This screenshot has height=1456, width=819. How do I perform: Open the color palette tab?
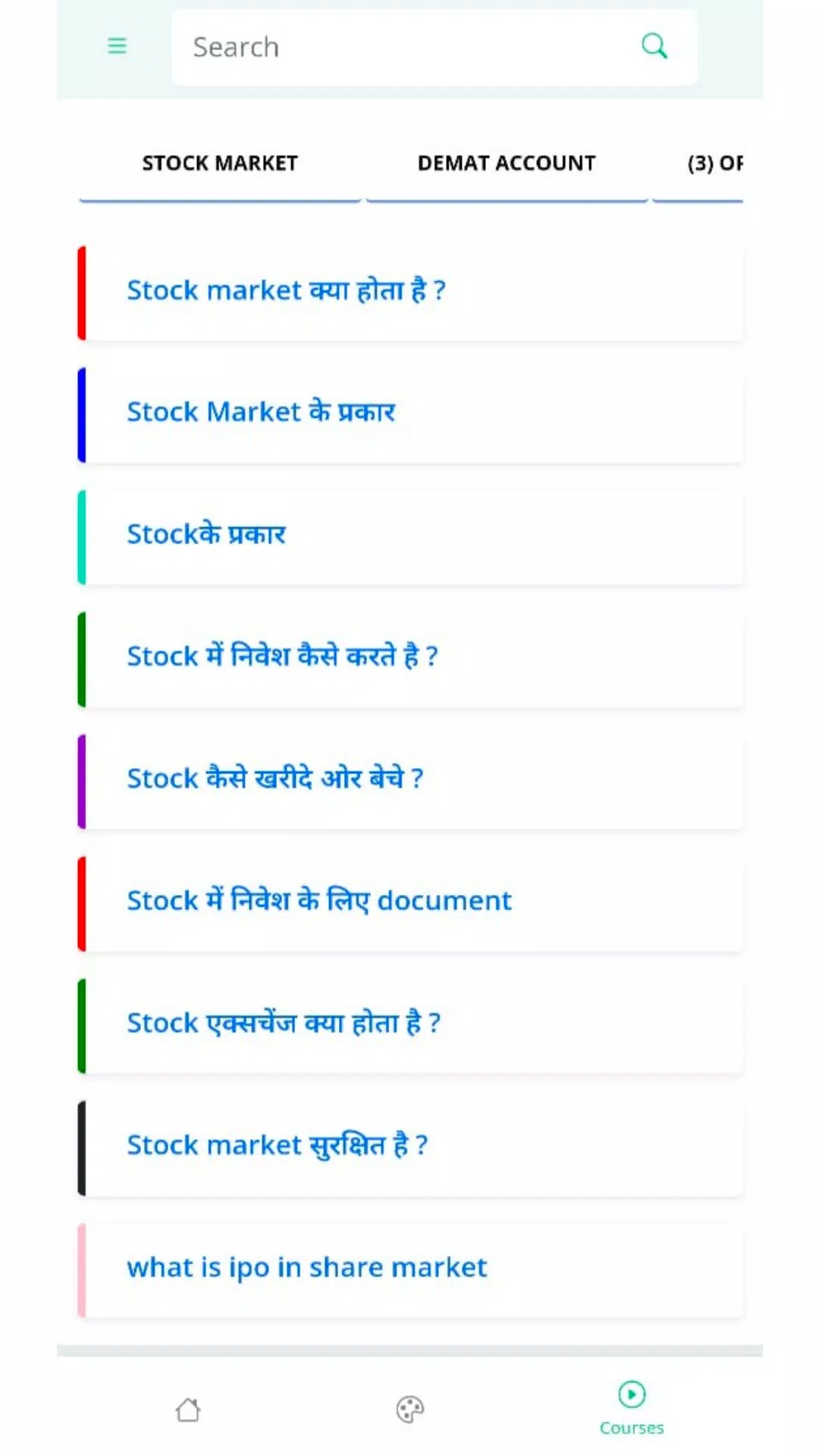click(x=410, y=1410)
